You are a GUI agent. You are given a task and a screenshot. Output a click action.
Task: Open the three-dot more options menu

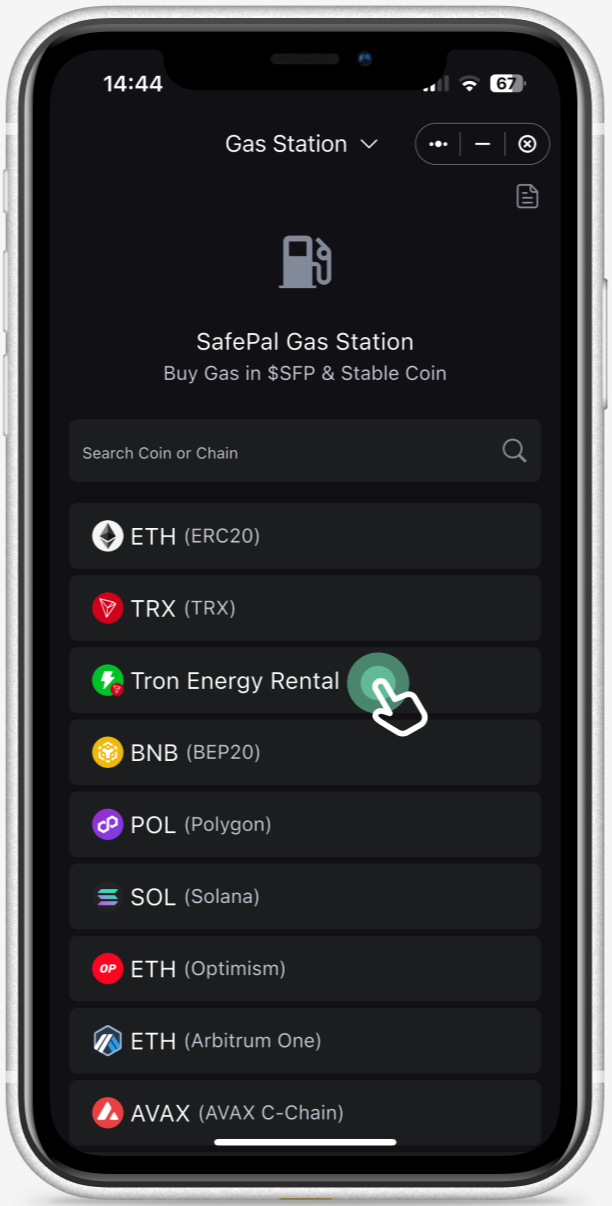pyautogui.click(x=438, y=144)
